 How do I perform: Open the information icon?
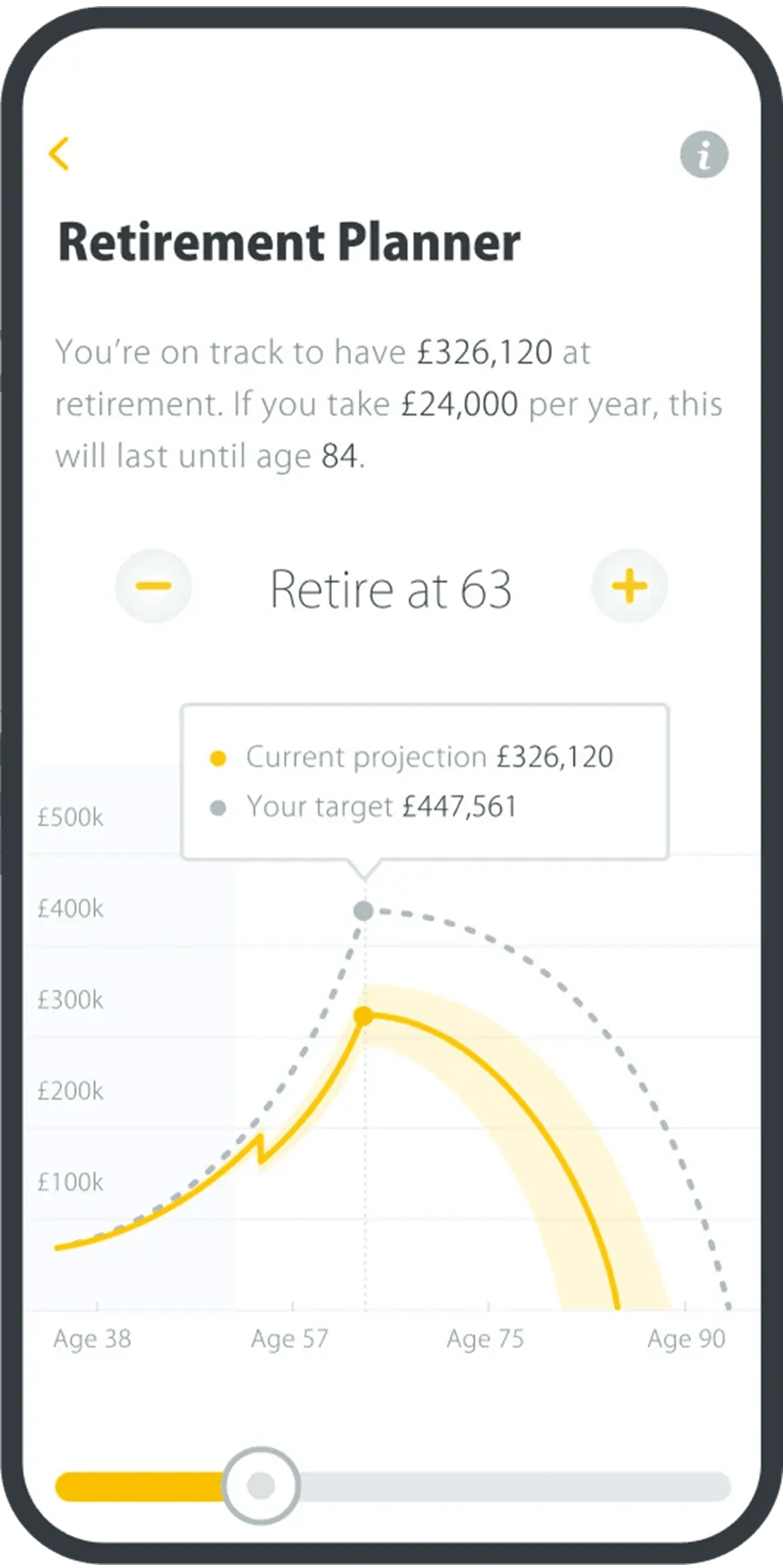pyautogui.click(x=705, y=153)
